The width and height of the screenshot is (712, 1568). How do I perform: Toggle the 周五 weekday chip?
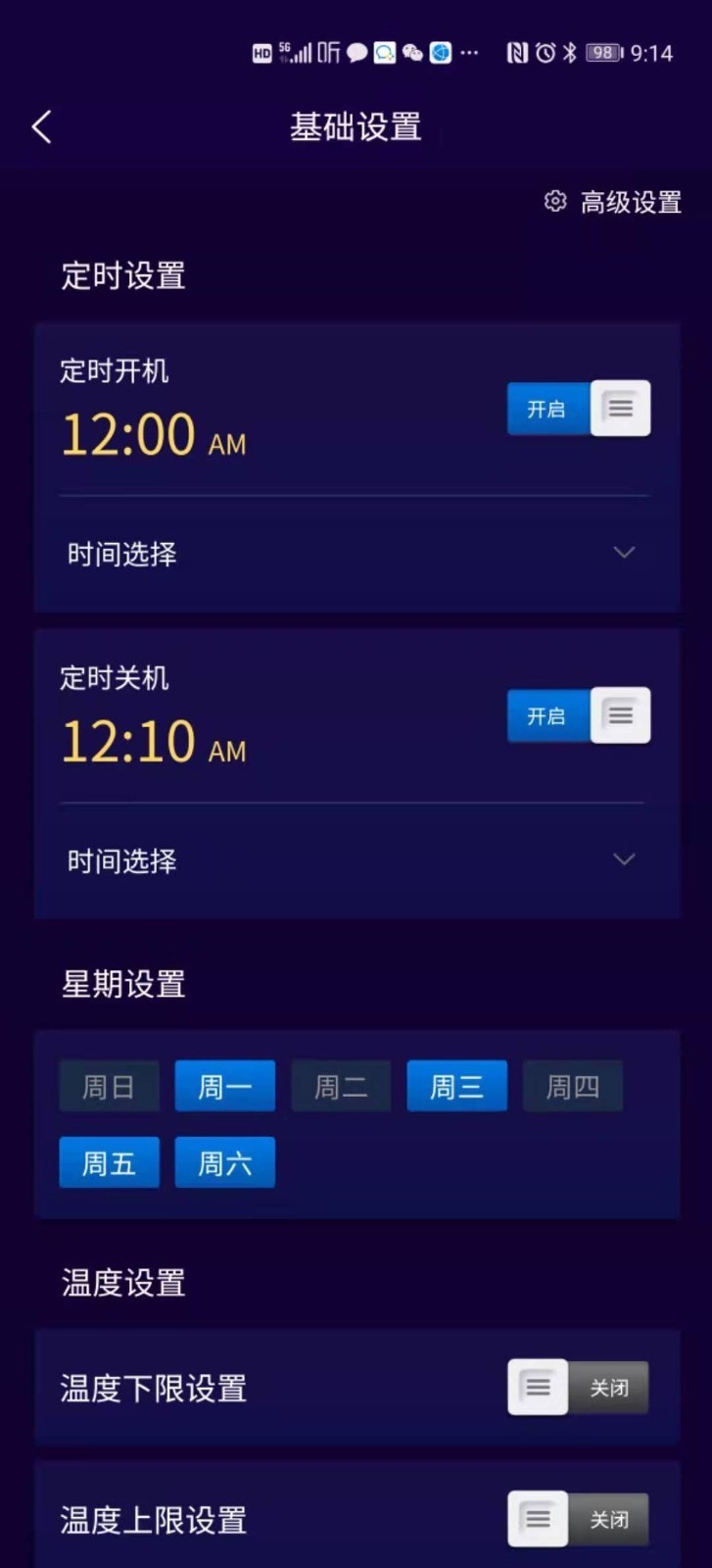pyautogui.click(x=109, y=1162)
